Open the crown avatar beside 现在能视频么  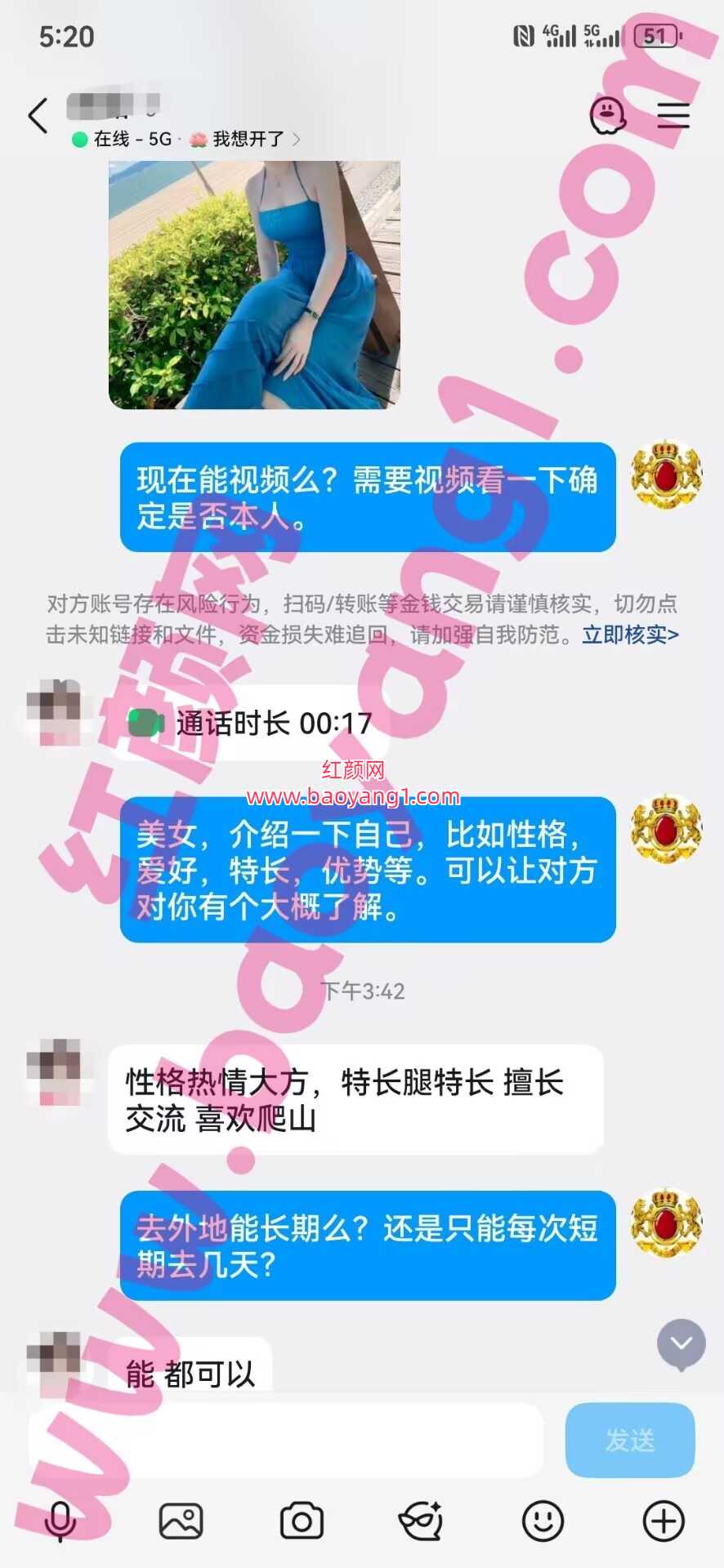coord(667,475)
